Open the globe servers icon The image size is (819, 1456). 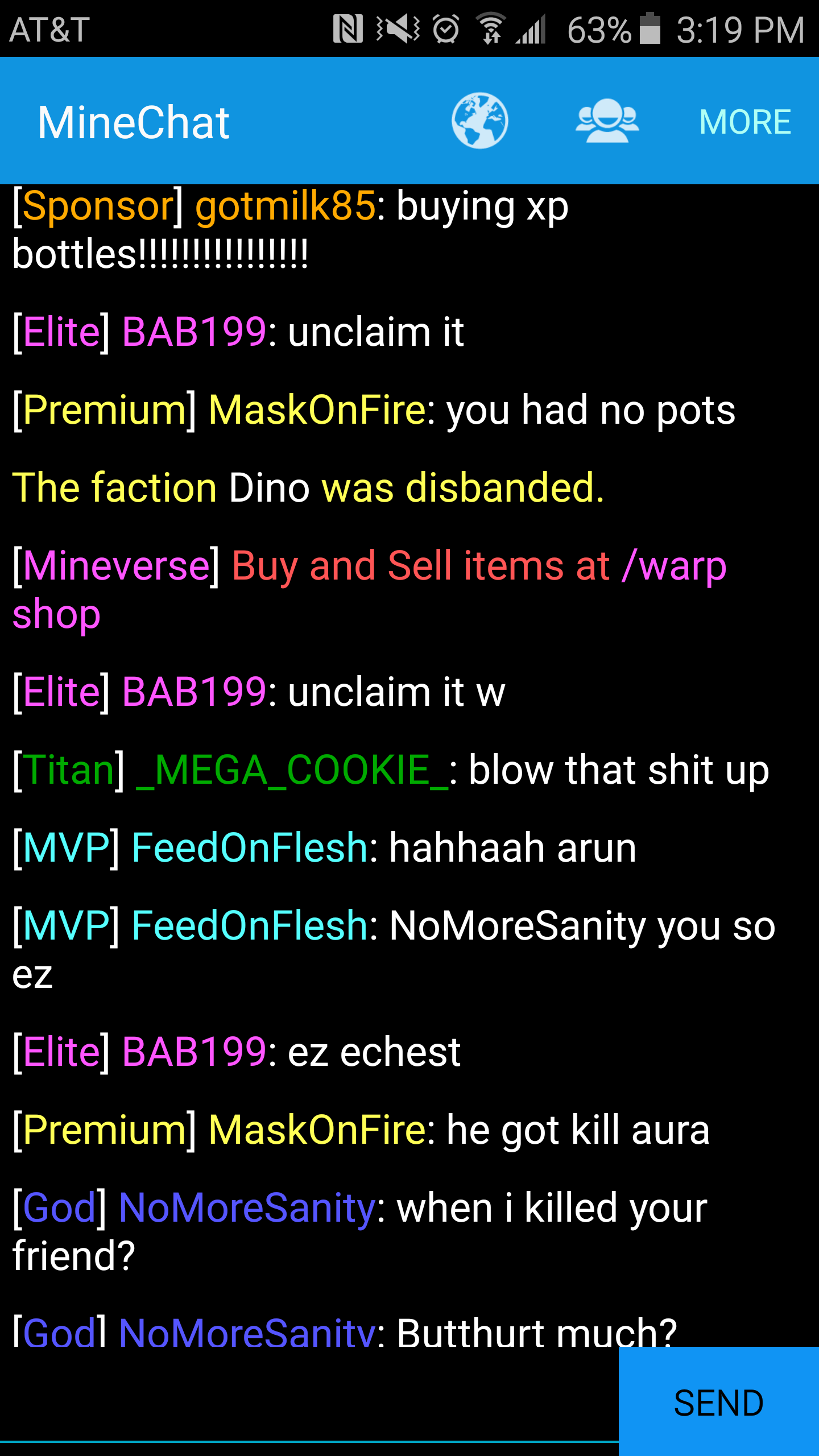click(x=479, y=121)
